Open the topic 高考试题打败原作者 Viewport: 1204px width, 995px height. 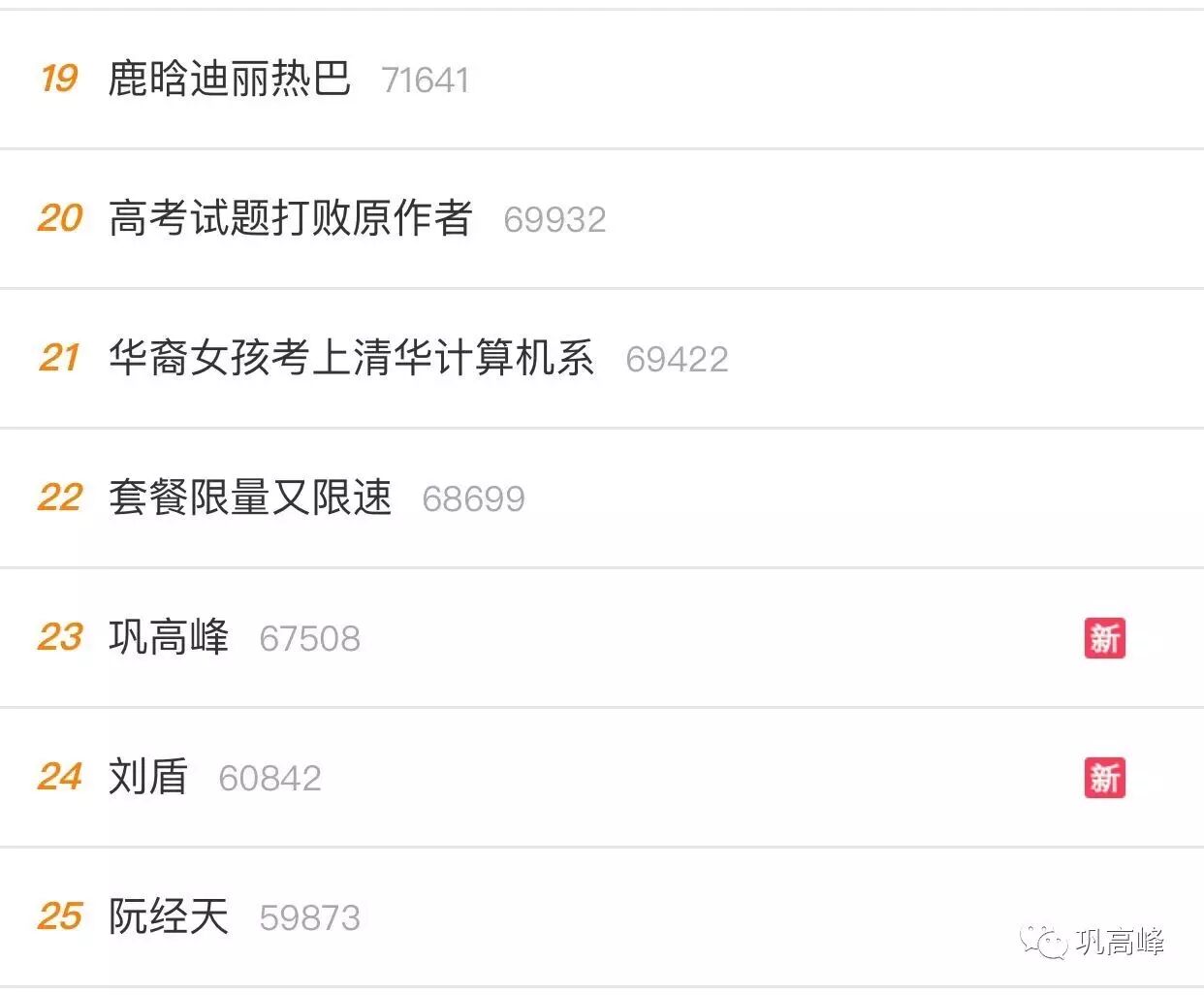click(290, 218)
